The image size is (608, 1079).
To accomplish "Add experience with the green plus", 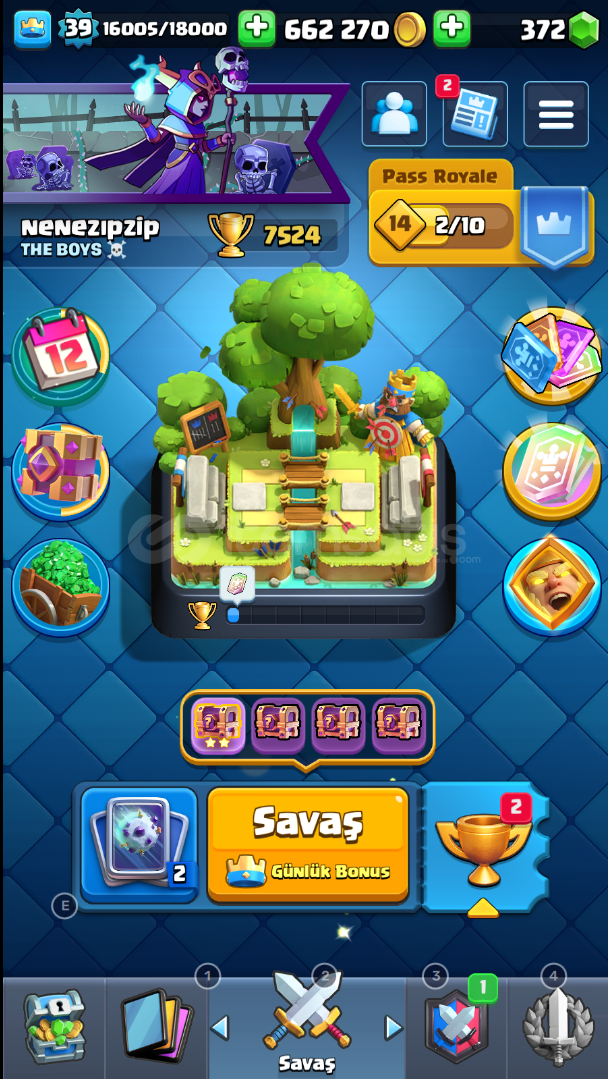I will pyautogui.click(x=256, y=28).
